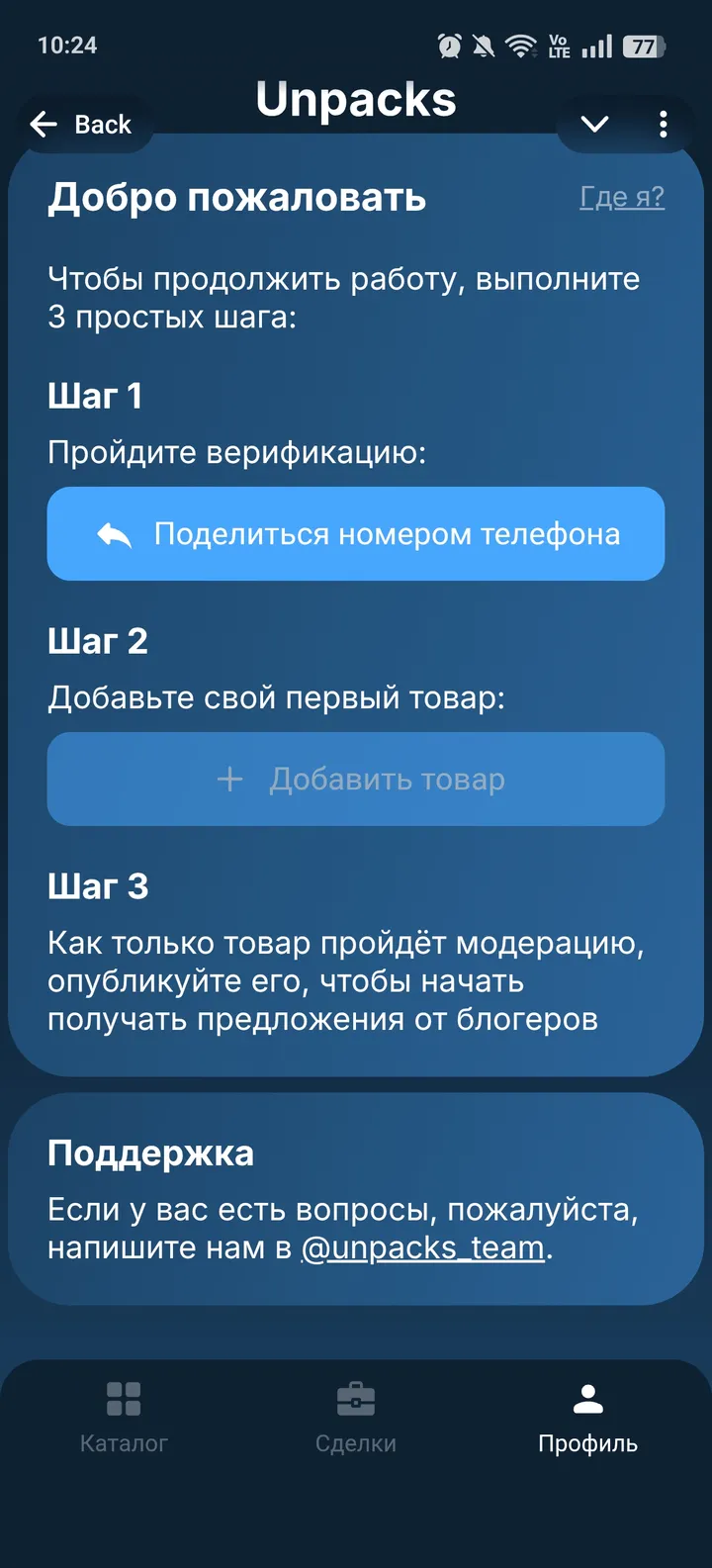Tap the muted notifications icon in status bar
712x1568 pixels.
point(483,45)
